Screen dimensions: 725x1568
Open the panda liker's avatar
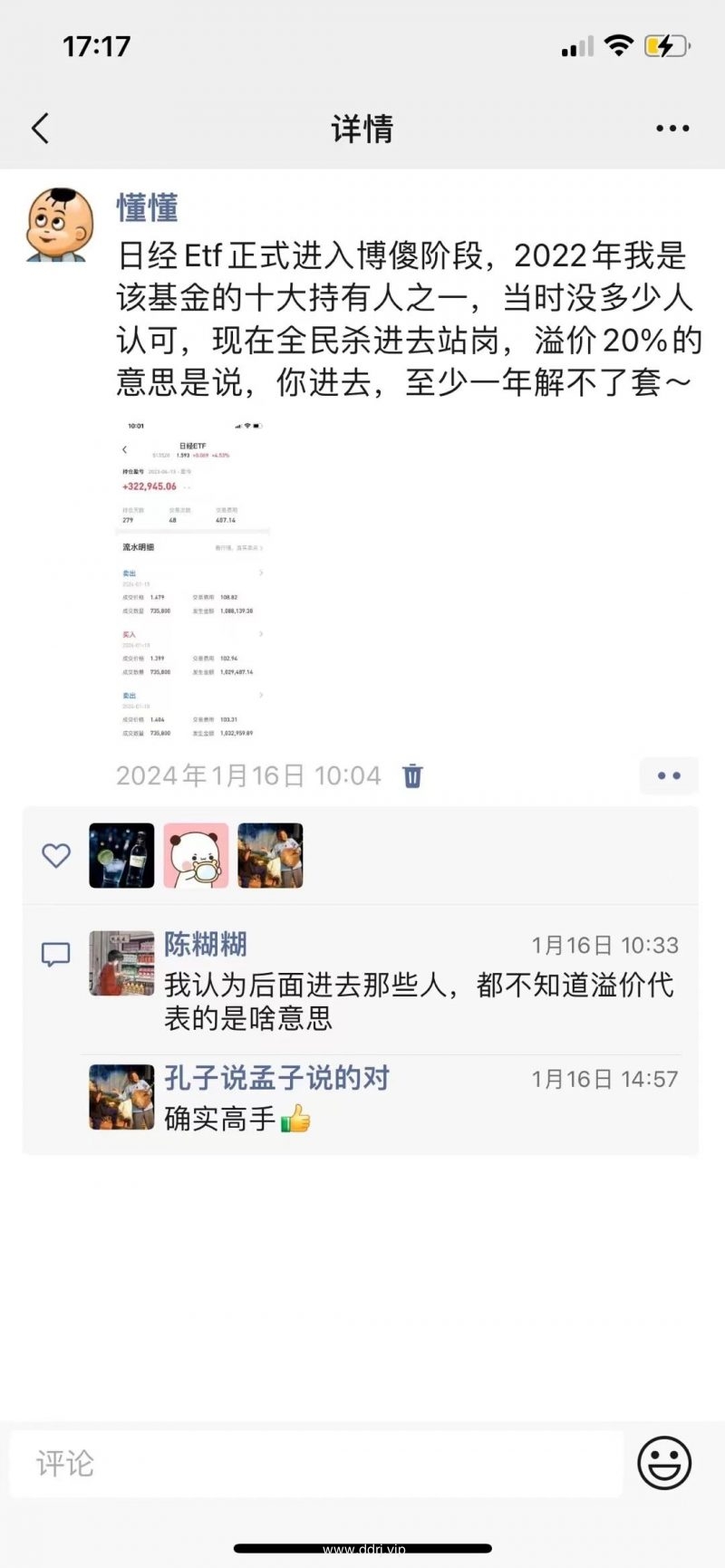[196, 855]
